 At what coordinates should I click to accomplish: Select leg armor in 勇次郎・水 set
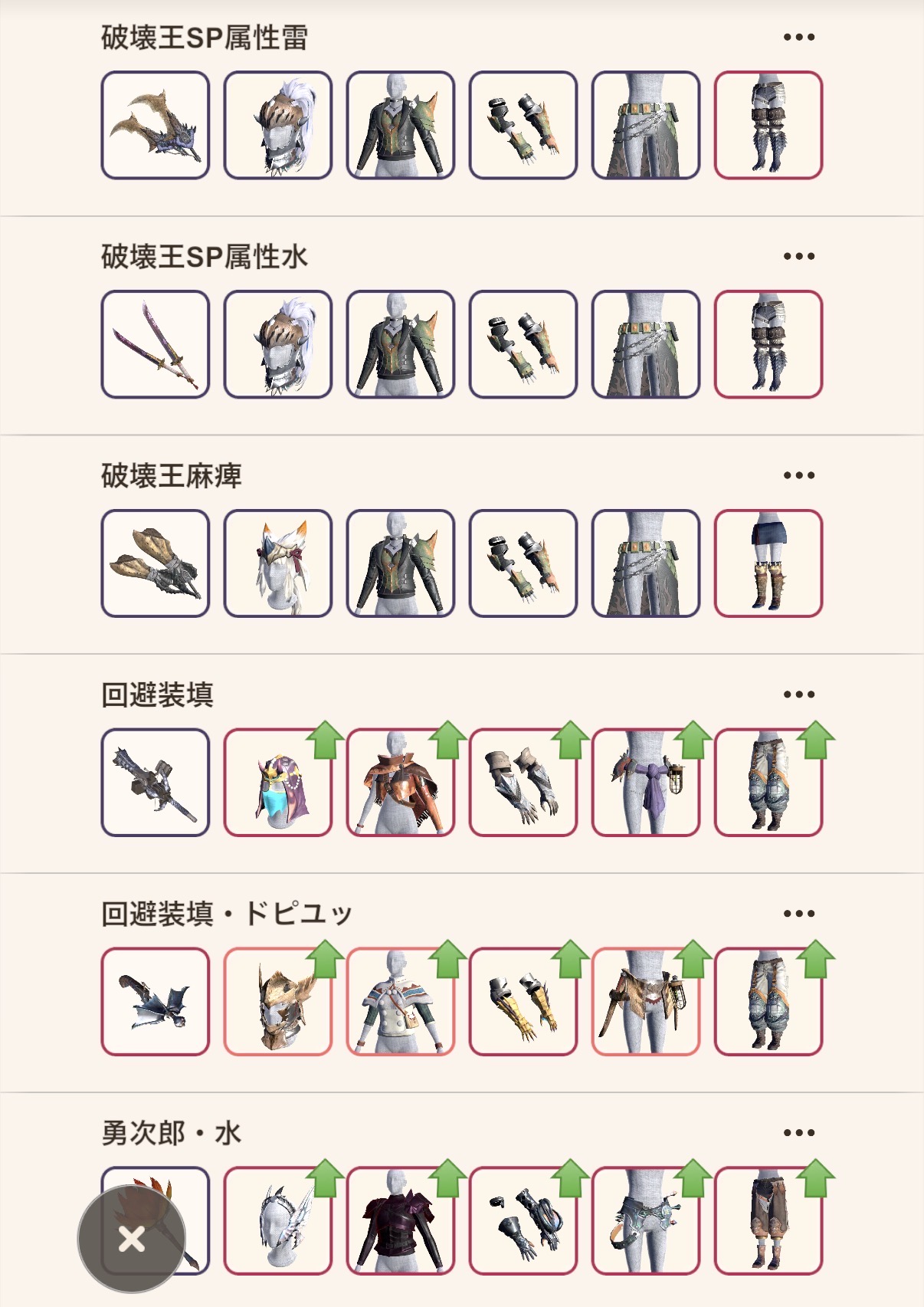pos(768,1221)
